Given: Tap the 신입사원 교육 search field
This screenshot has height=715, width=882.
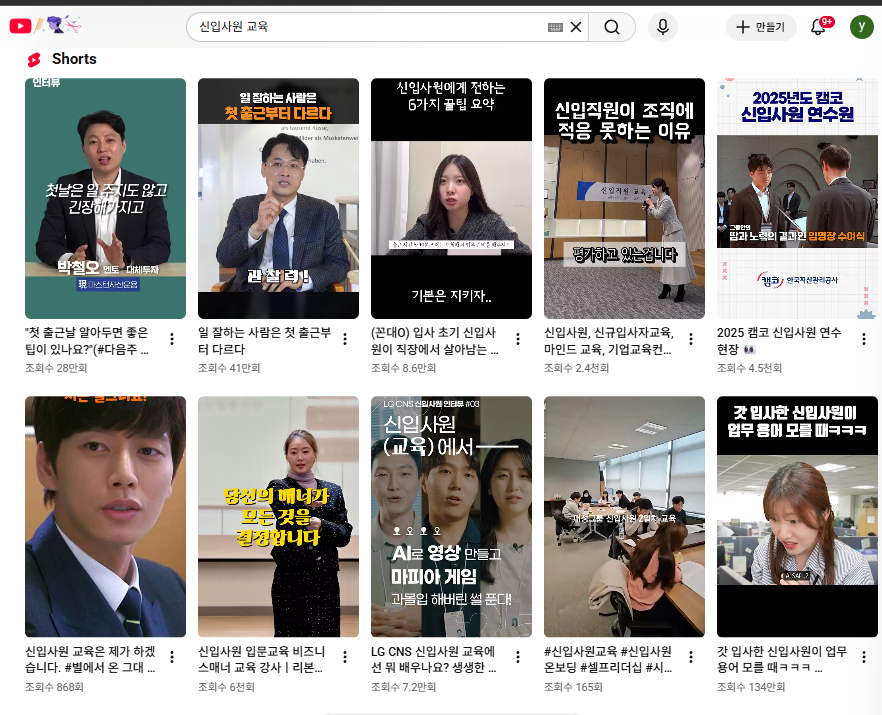Looking at the screenshot, I should tap(370, 27).
